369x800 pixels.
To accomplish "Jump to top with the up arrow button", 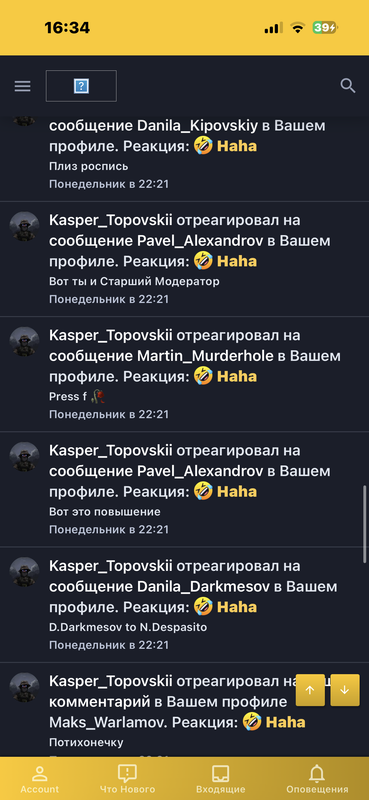I will tap(310, 690).
